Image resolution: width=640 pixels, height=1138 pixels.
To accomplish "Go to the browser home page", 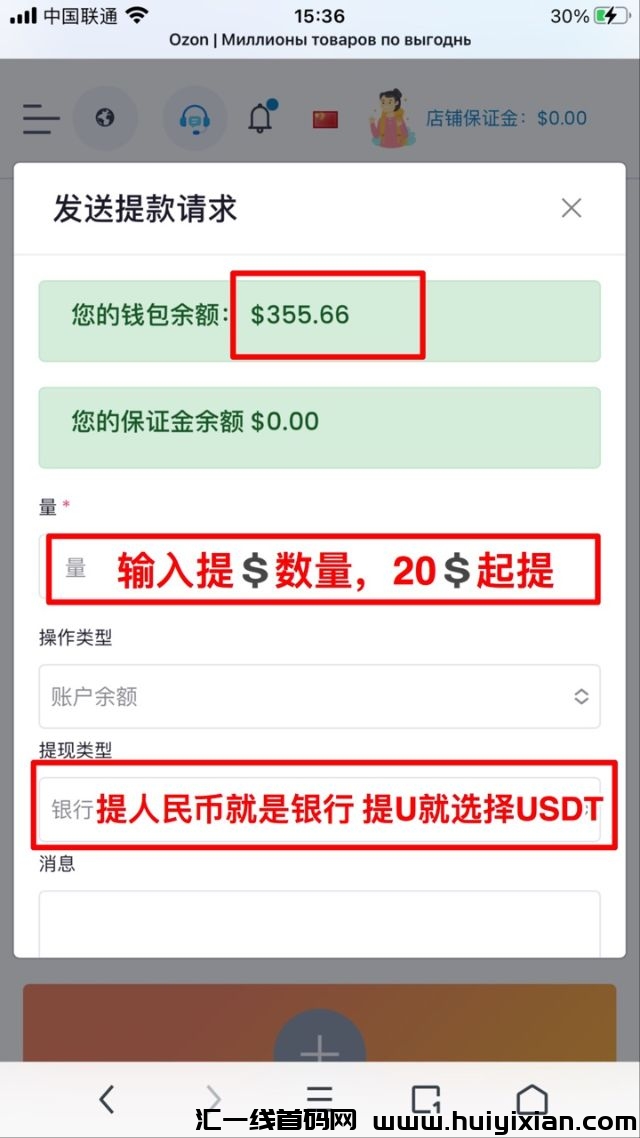I will point(531,1098).
